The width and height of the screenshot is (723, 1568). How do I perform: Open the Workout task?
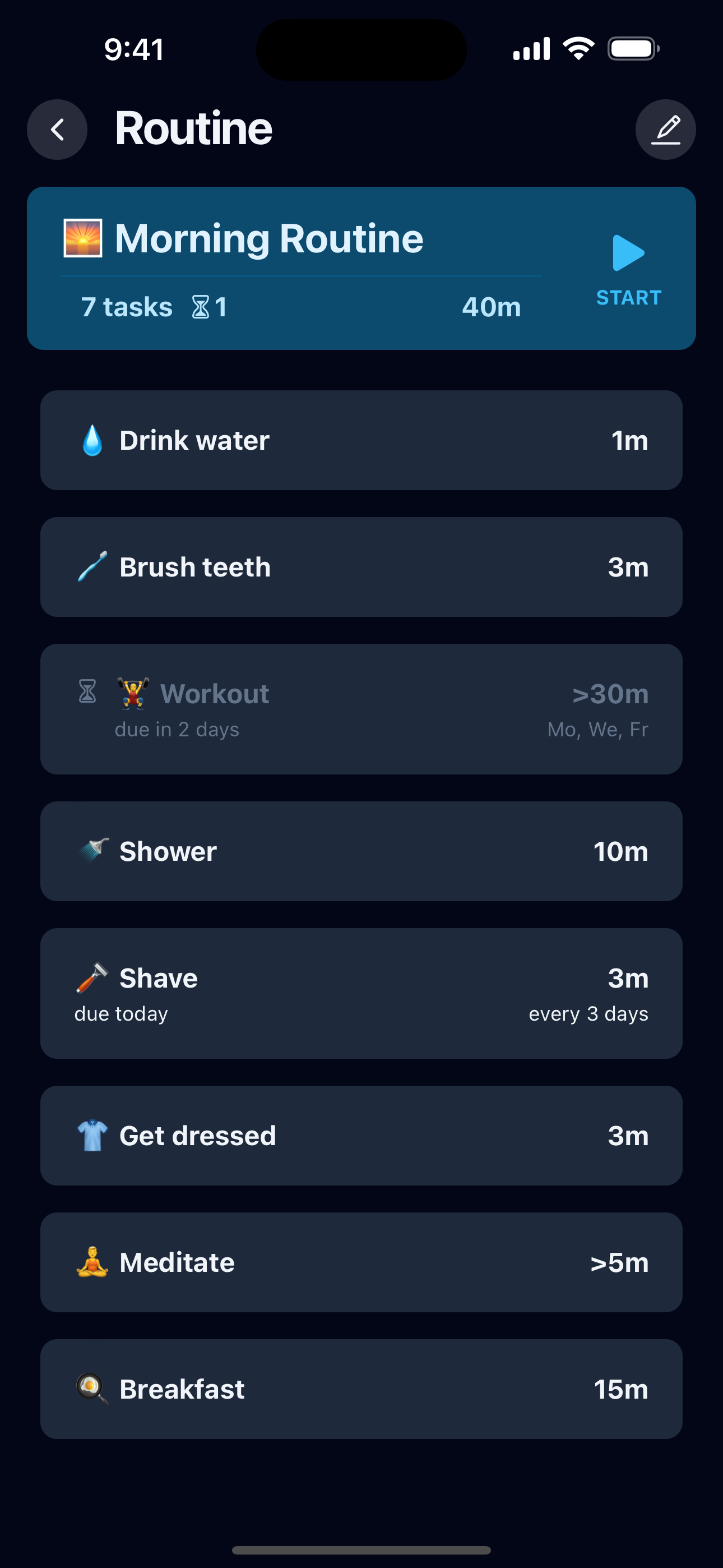[361, 708]
